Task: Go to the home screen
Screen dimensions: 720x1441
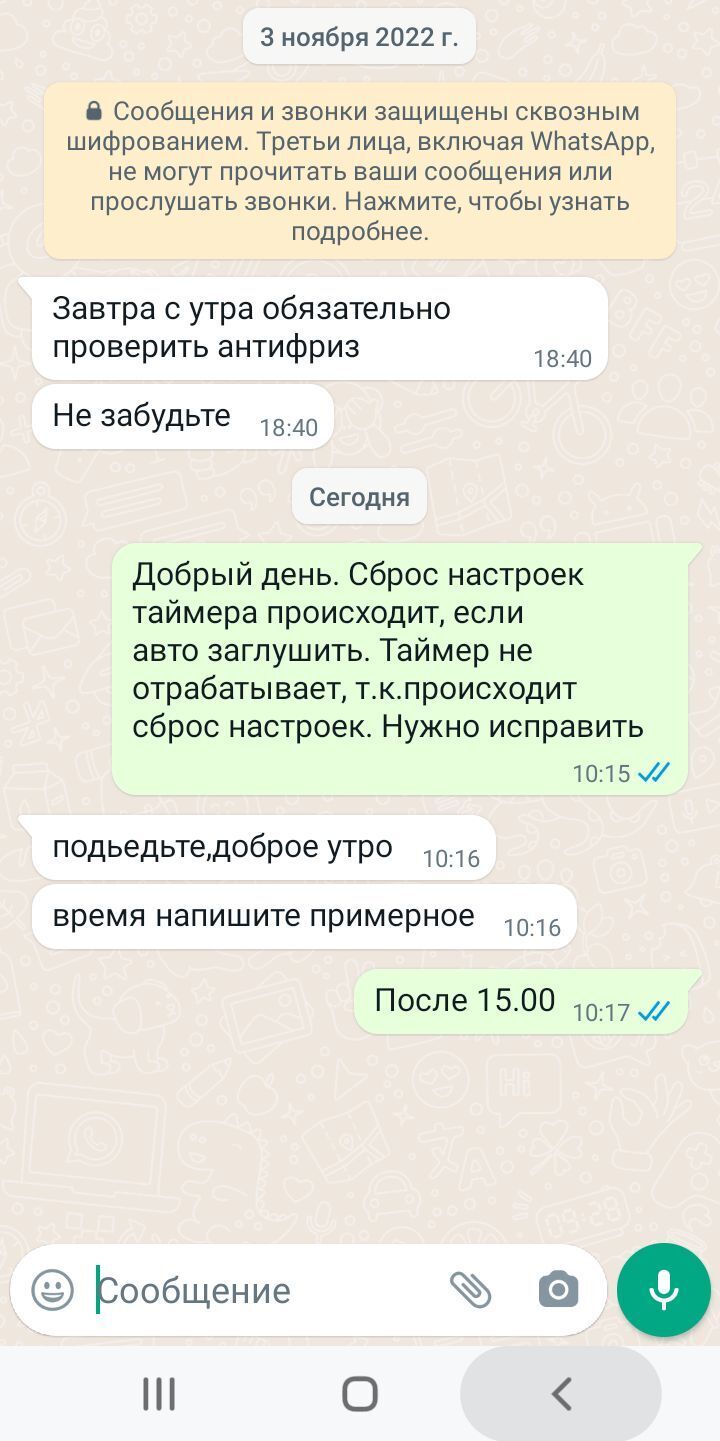Action: [360, 1393]
